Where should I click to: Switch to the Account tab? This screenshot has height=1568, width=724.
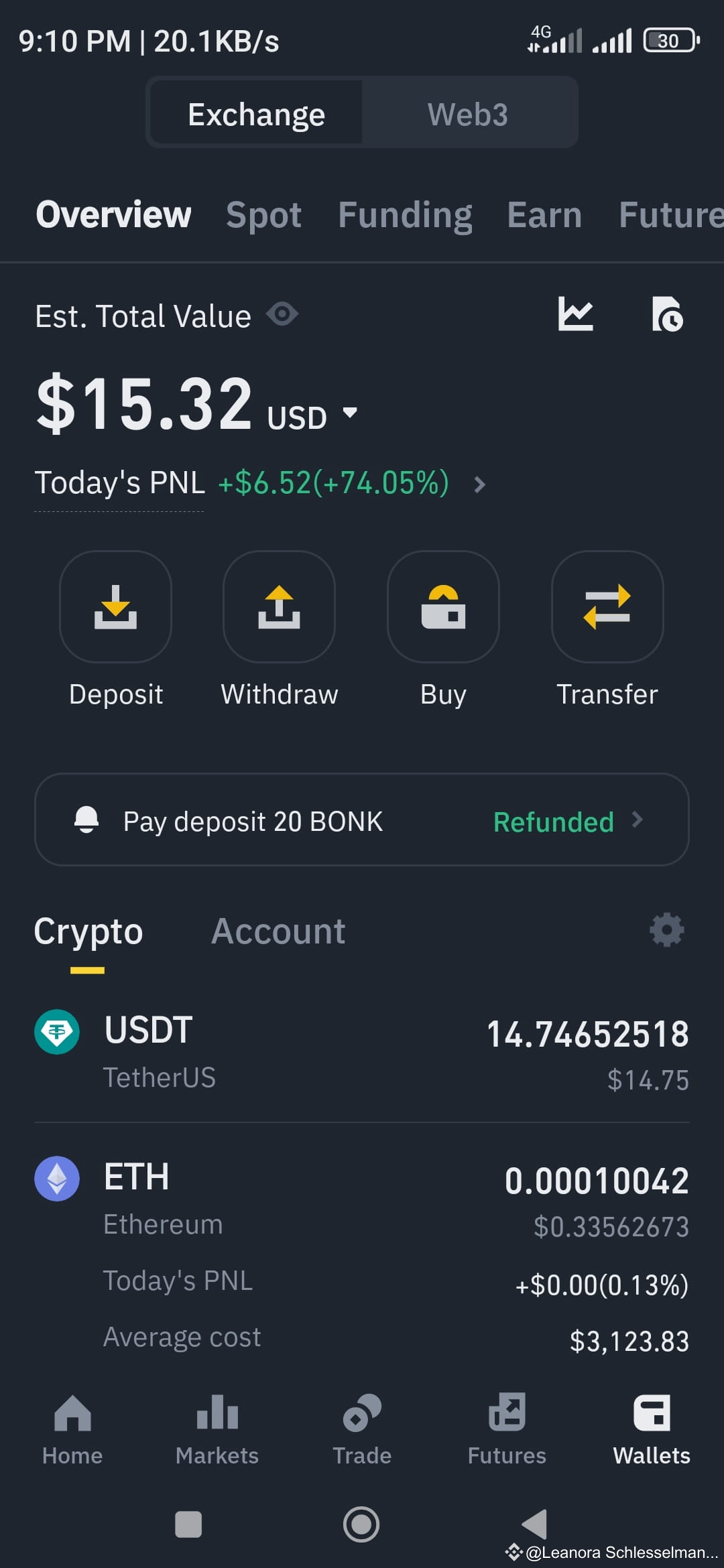pyautogui.click(x=278, y=930)
